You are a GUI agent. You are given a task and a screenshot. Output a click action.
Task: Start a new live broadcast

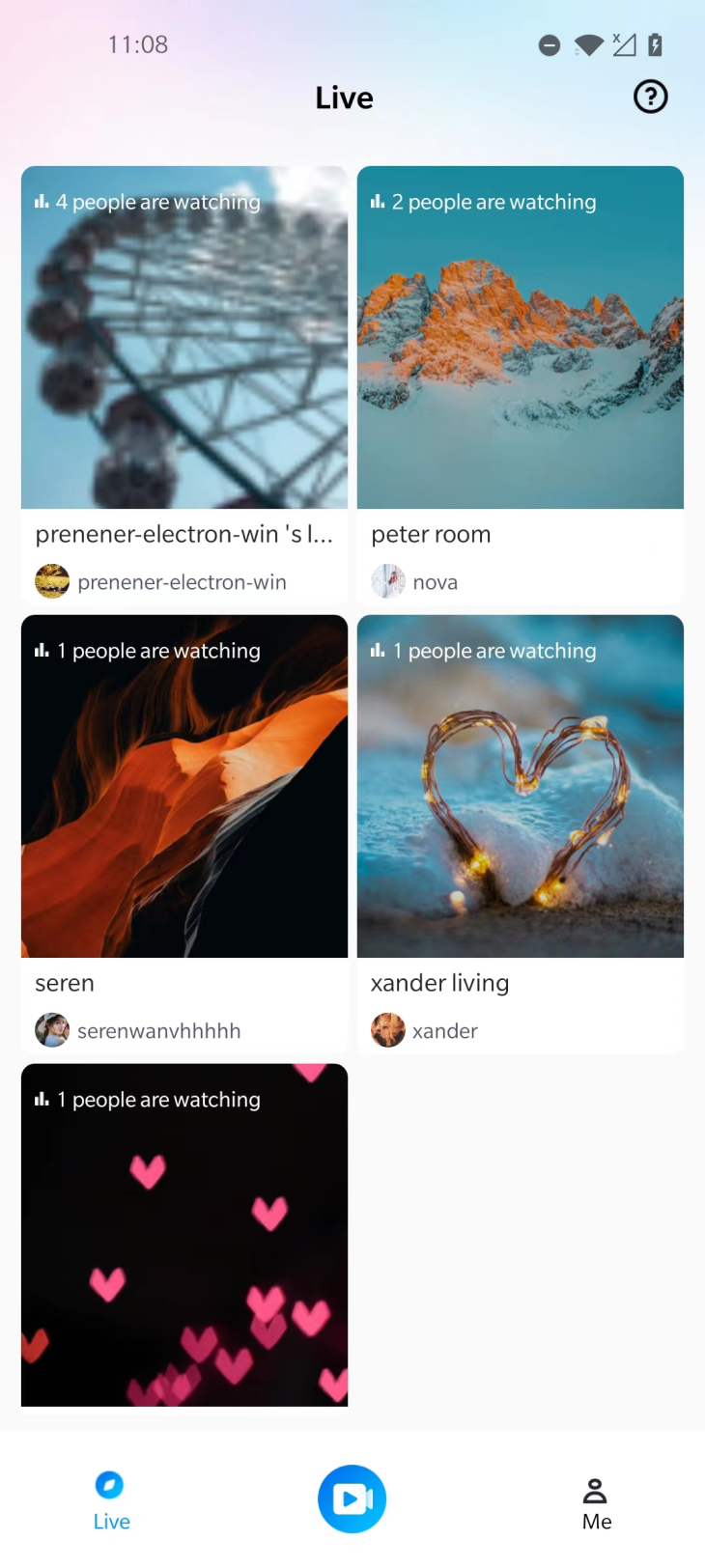(352, 1498)
